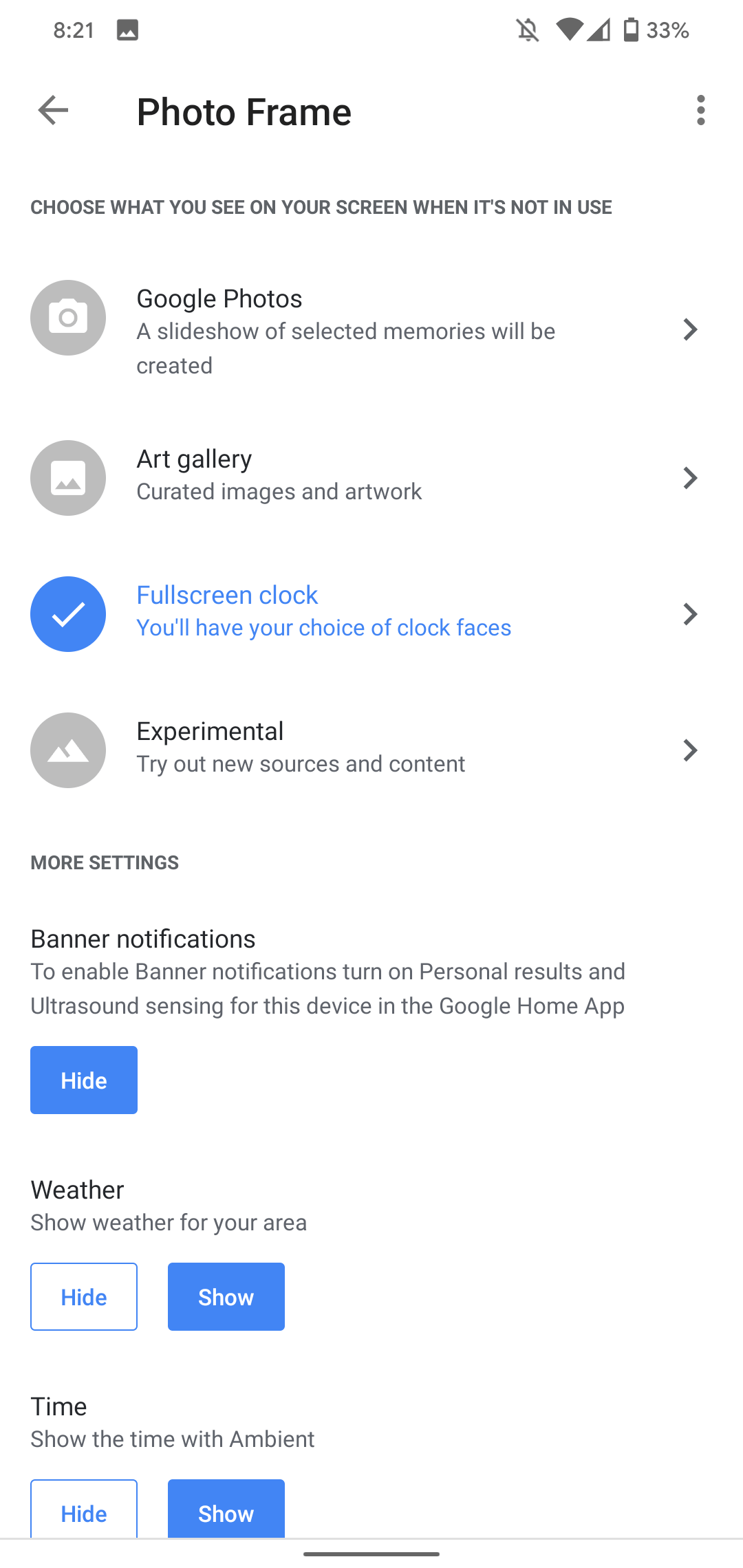Click the Experimental mountain icon
The image size is (743, 1568).
point(67,750)
